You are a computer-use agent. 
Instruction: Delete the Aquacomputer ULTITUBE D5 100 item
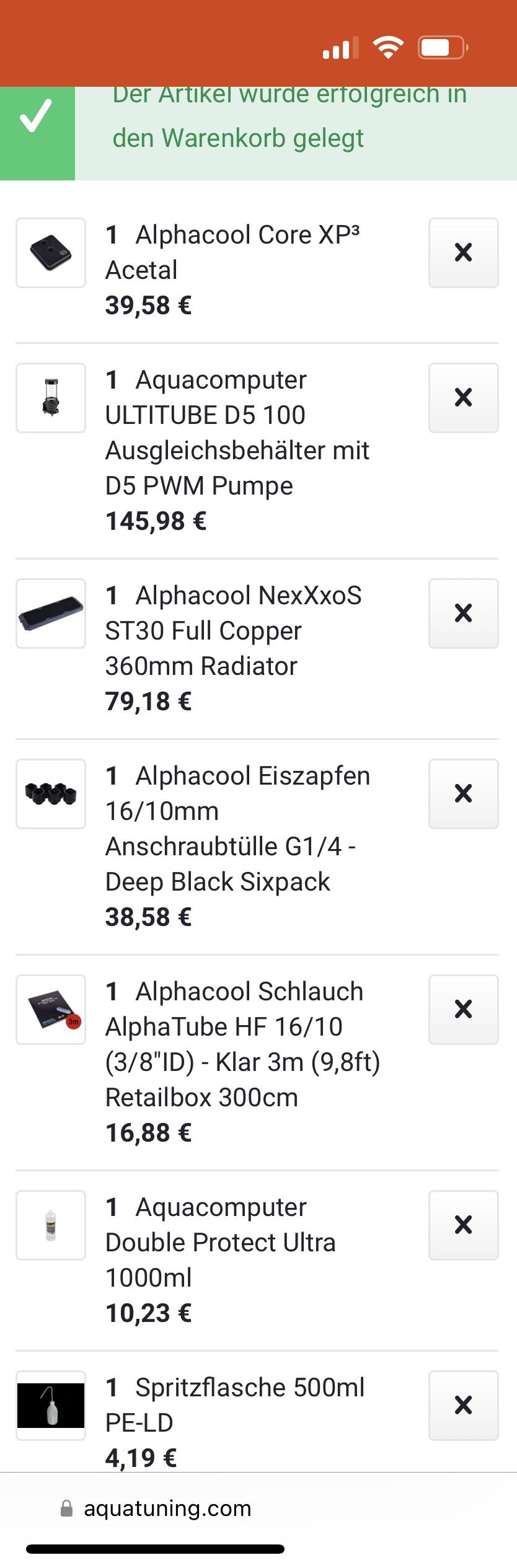click(x=463, y=398)
